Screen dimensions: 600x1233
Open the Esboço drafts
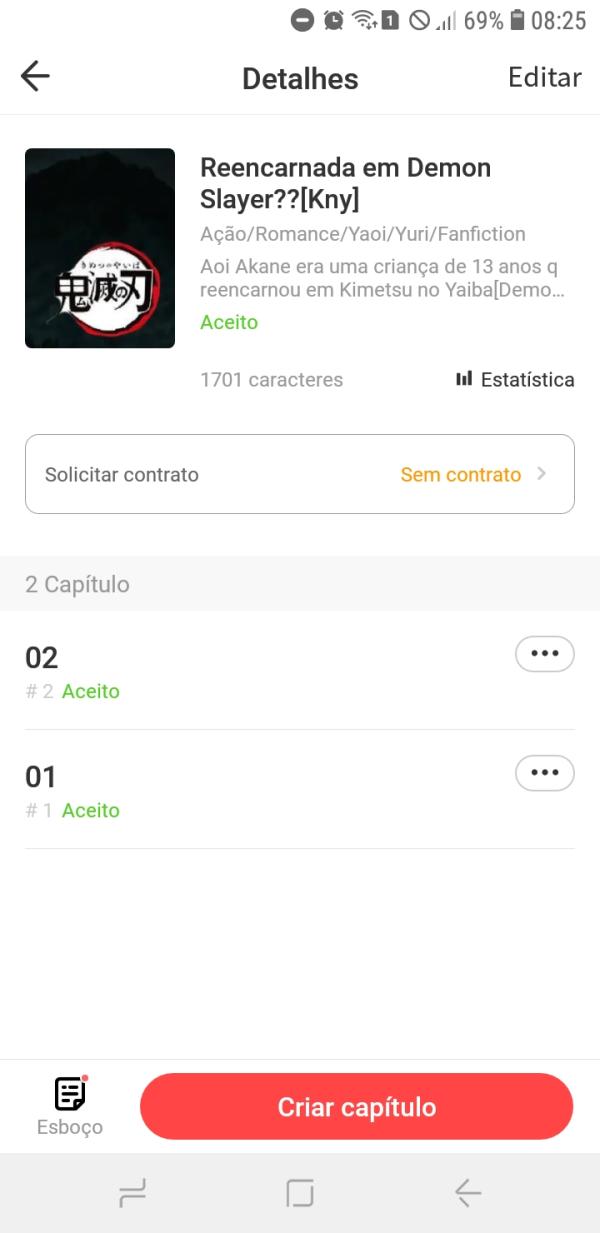70,1106
